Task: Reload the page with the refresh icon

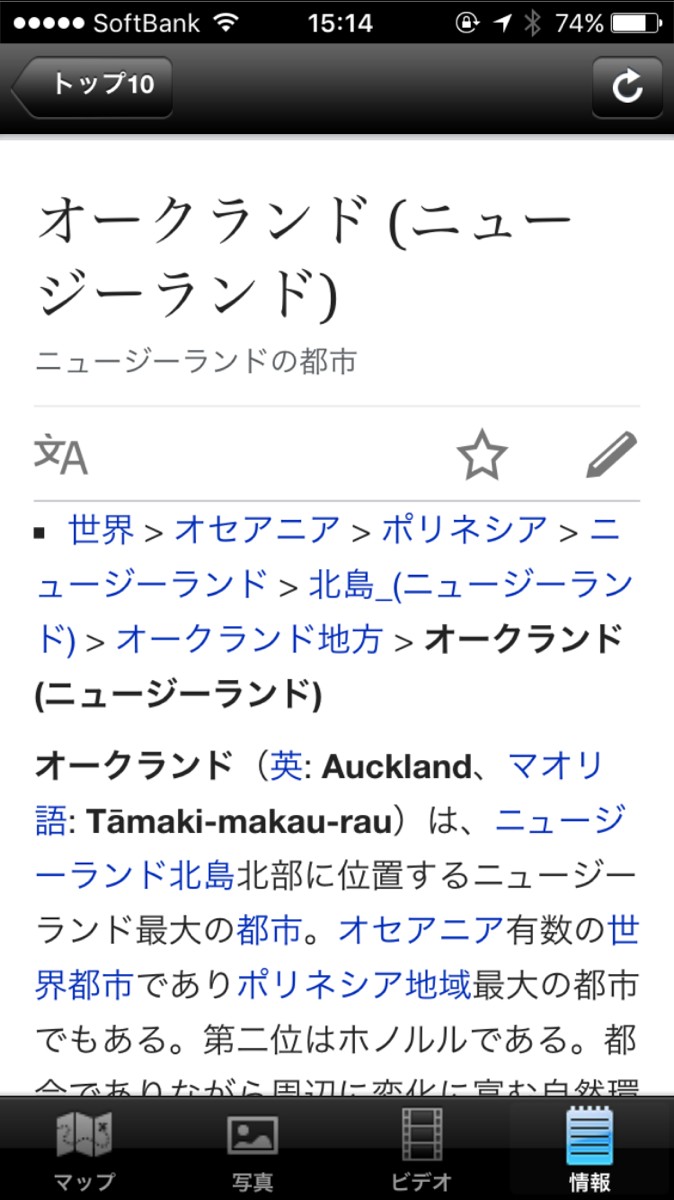Action: click(x=627, y=87)
